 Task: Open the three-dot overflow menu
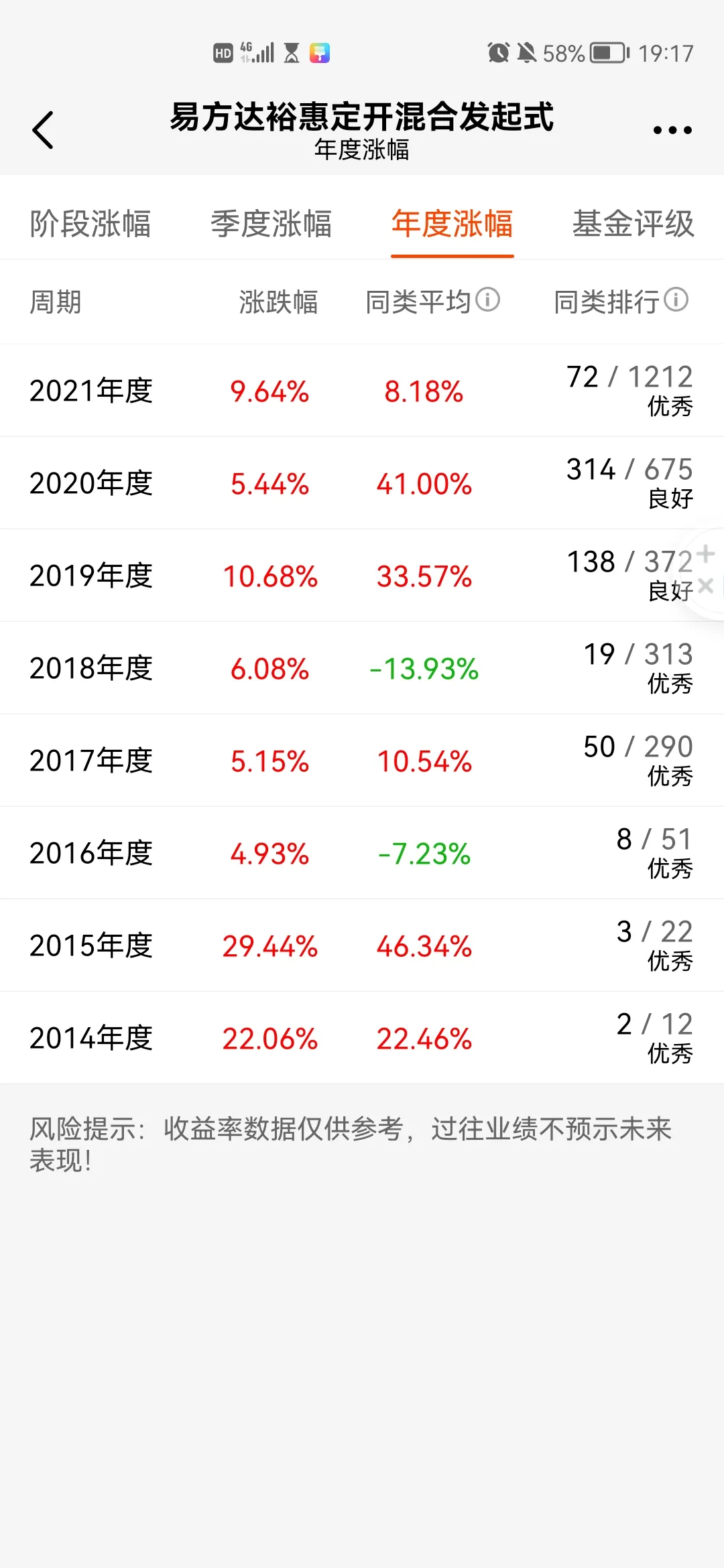coord(672,130)
